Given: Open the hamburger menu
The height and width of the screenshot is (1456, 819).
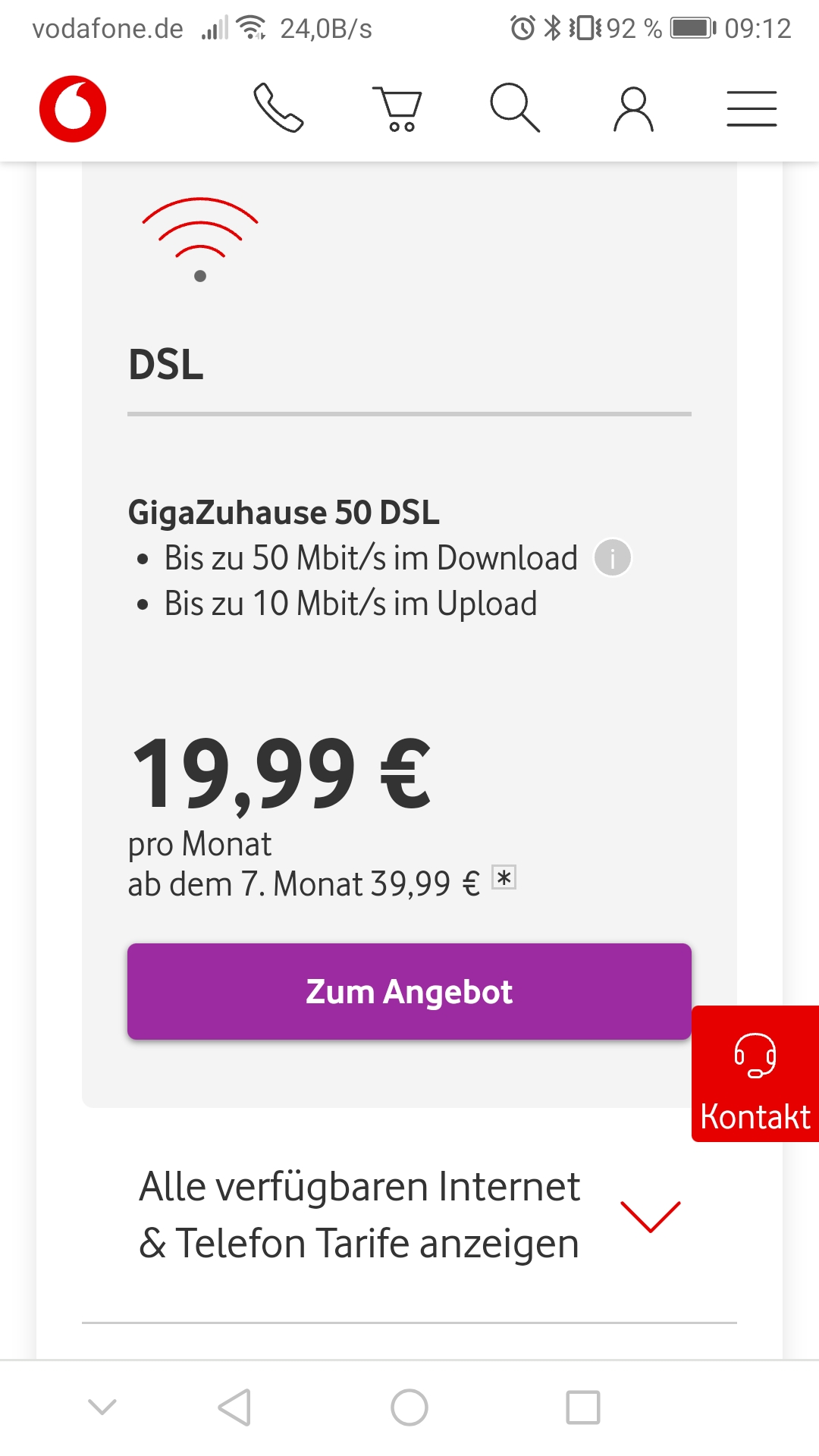Looking at the screenshot, I should [752, 108].
